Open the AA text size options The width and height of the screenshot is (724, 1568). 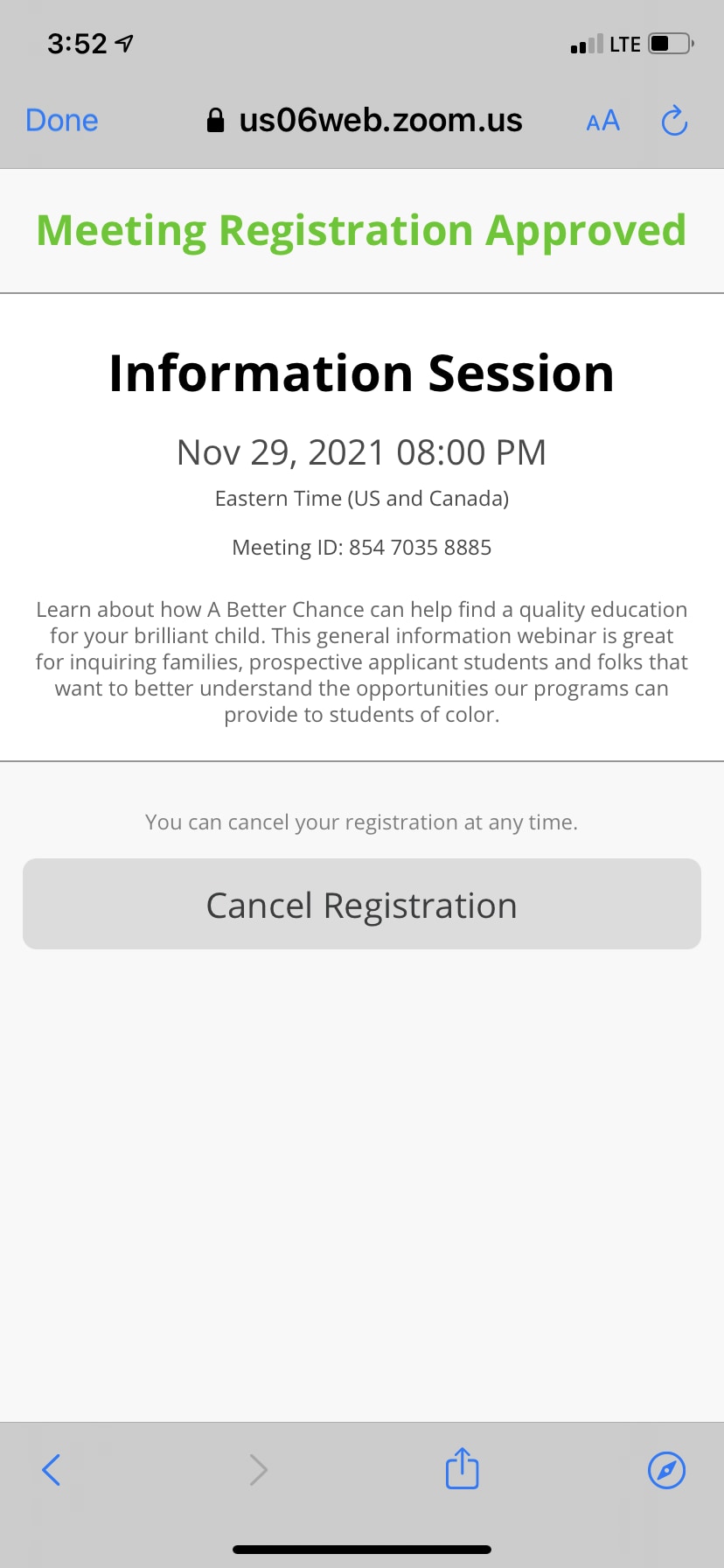(602, 121)
